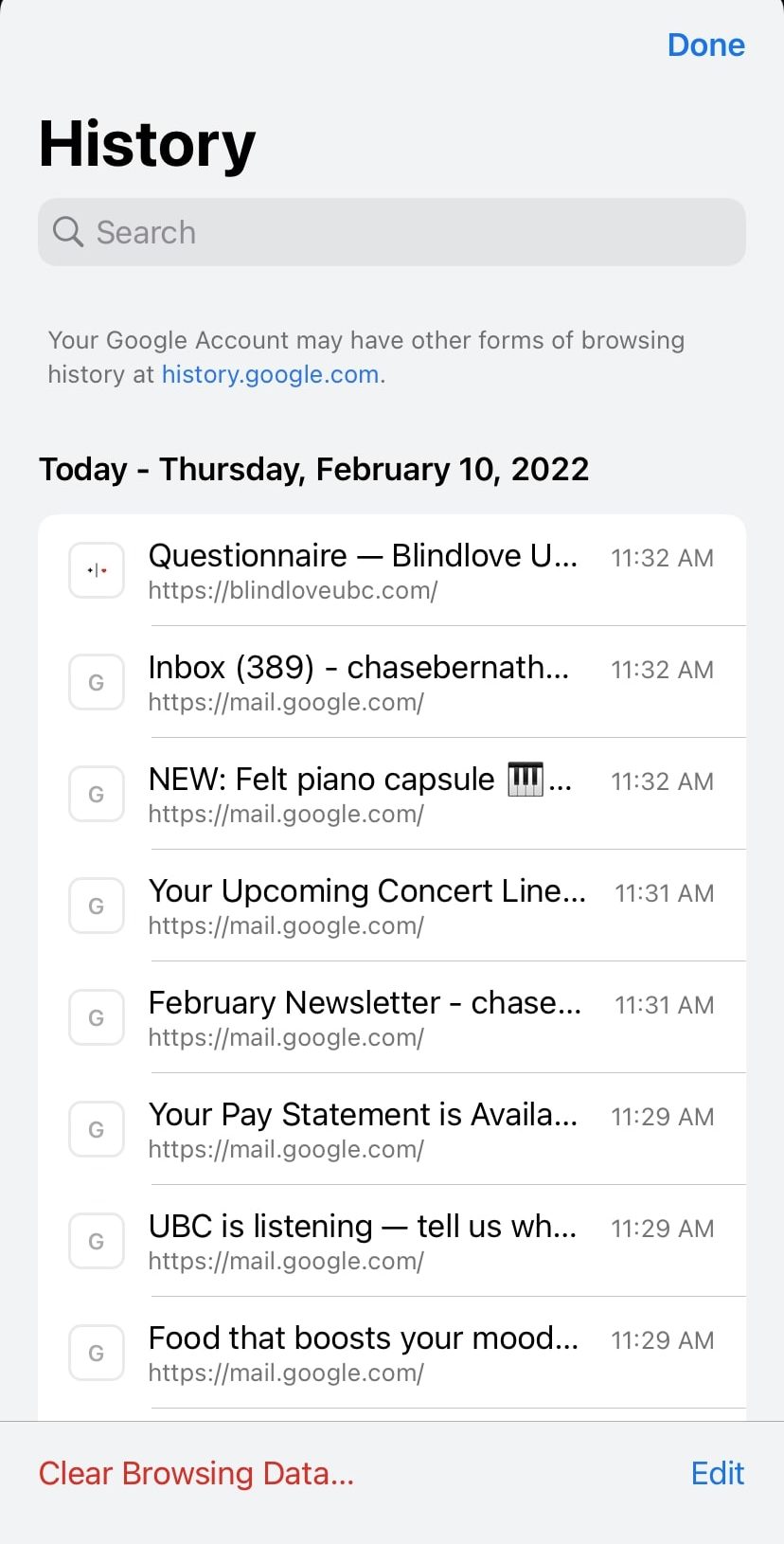Tap Clear Browsing Data
This screenshot has height=1544, width=784.
[x=196, y=1473]
